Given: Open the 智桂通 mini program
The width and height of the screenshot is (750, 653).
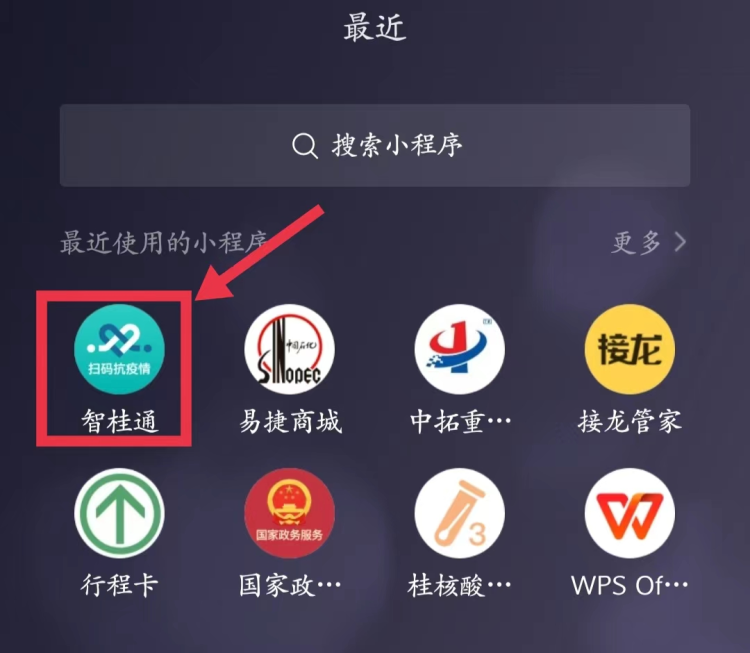Looking at the screenshot, I should point(119,350).
